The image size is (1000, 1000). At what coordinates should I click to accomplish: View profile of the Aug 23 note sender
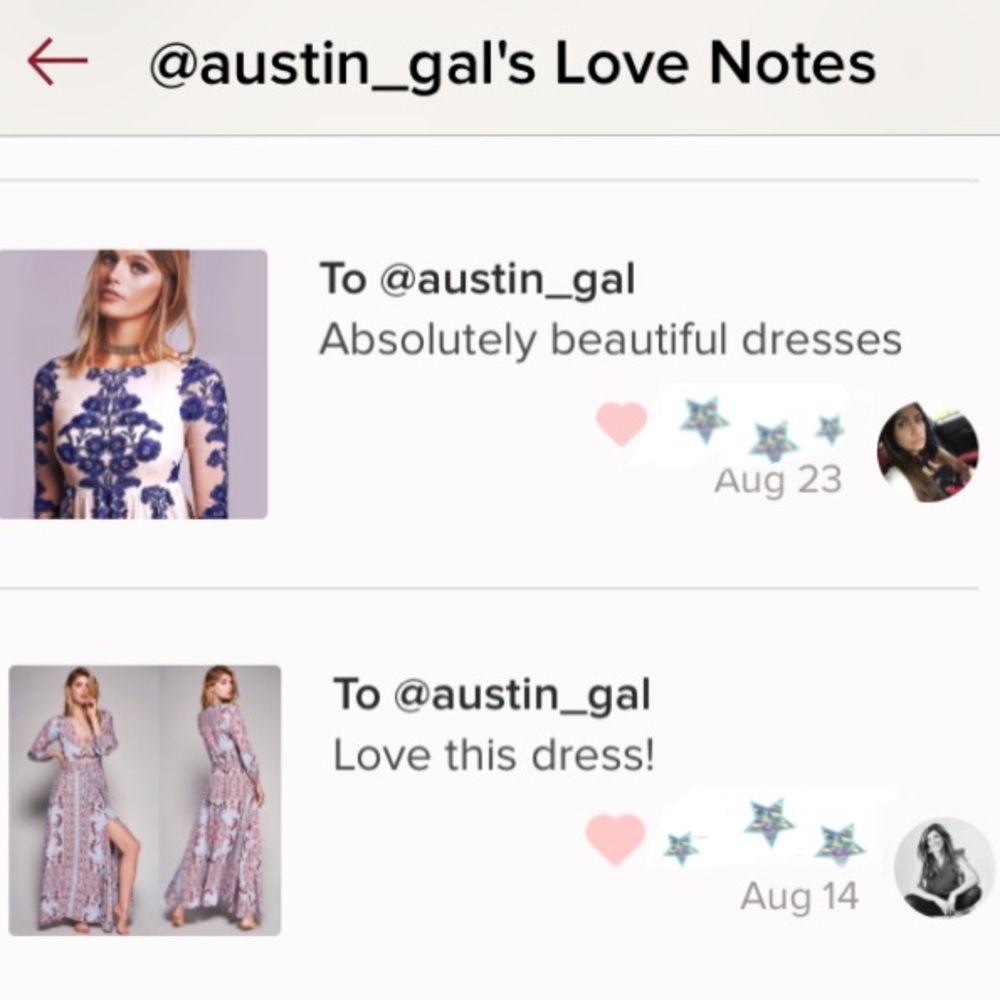click(927, 451)
